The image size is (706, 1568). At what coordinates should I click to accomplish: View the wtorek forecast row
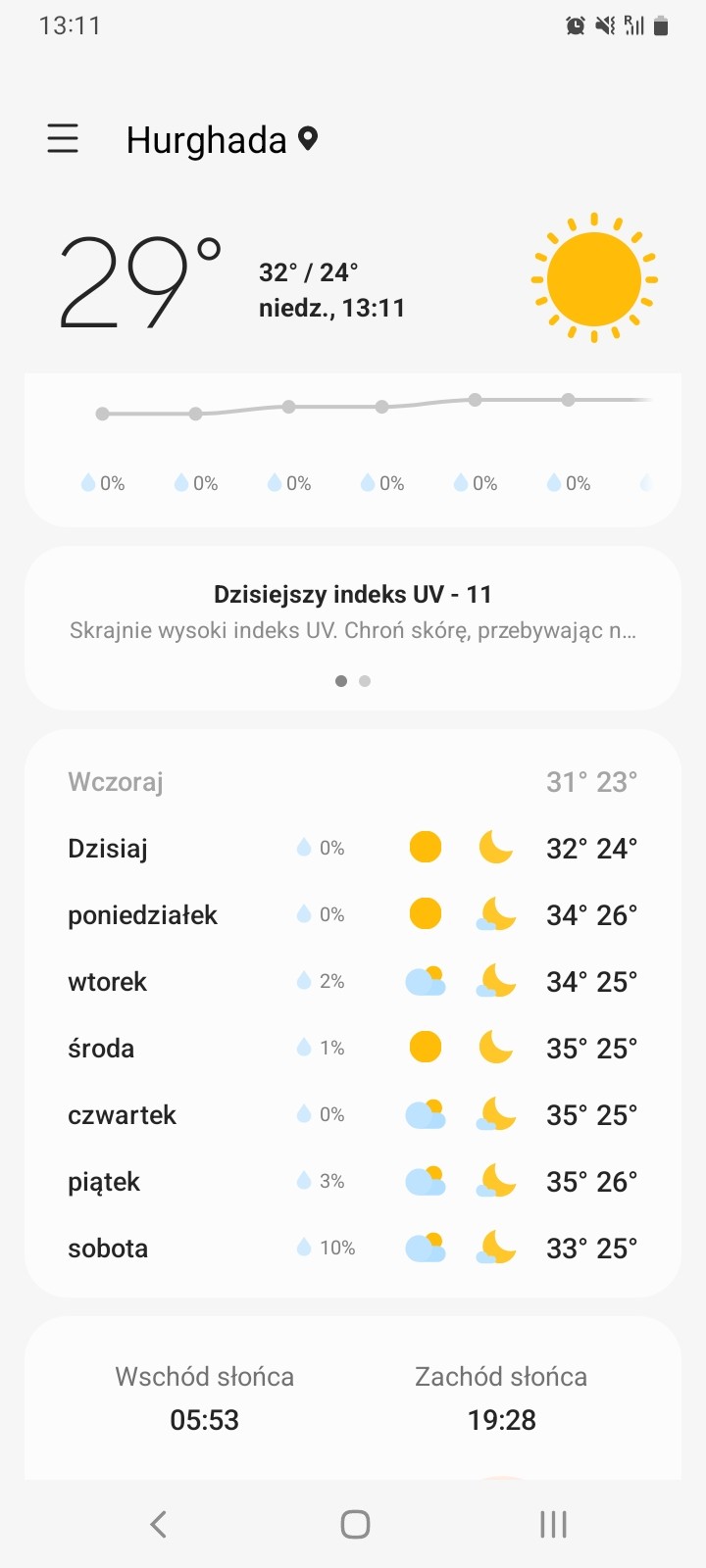point(353,982)
